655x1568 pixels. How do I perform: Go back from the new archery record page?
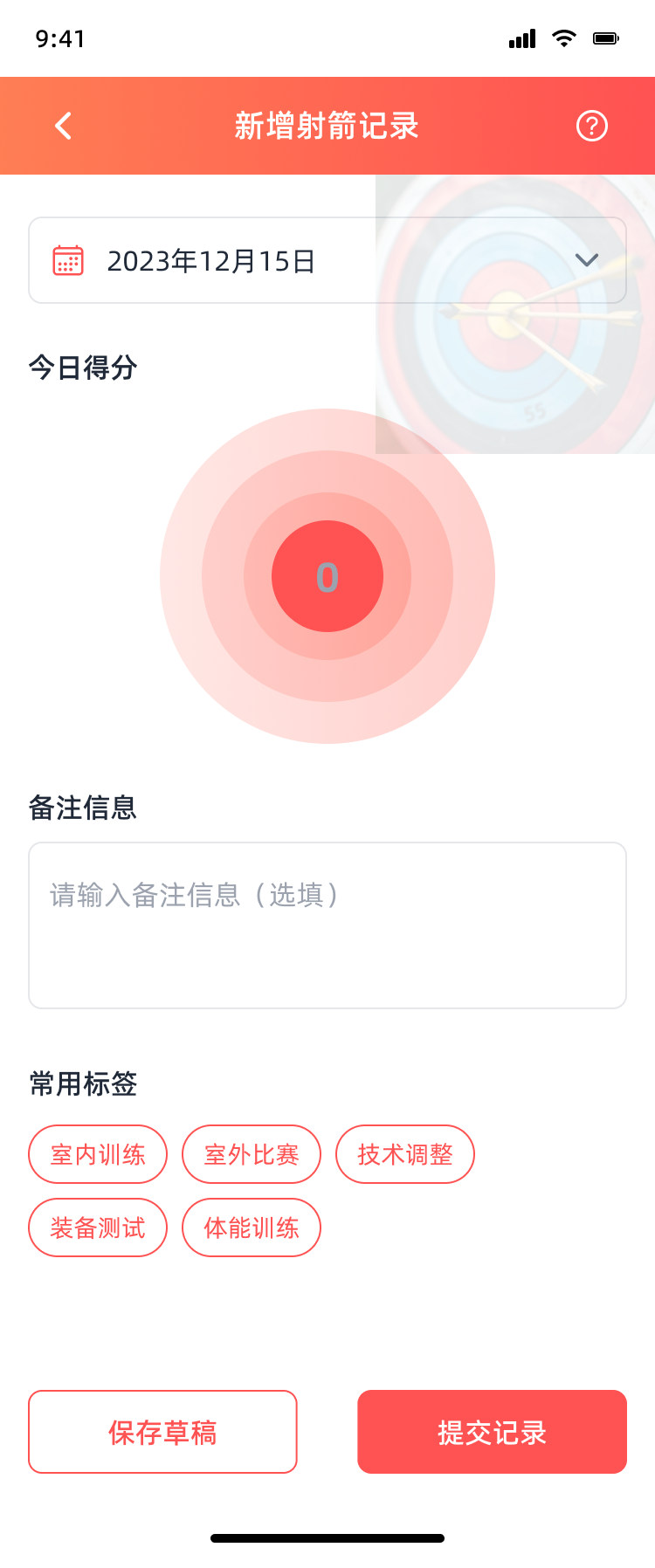(63, 126)
